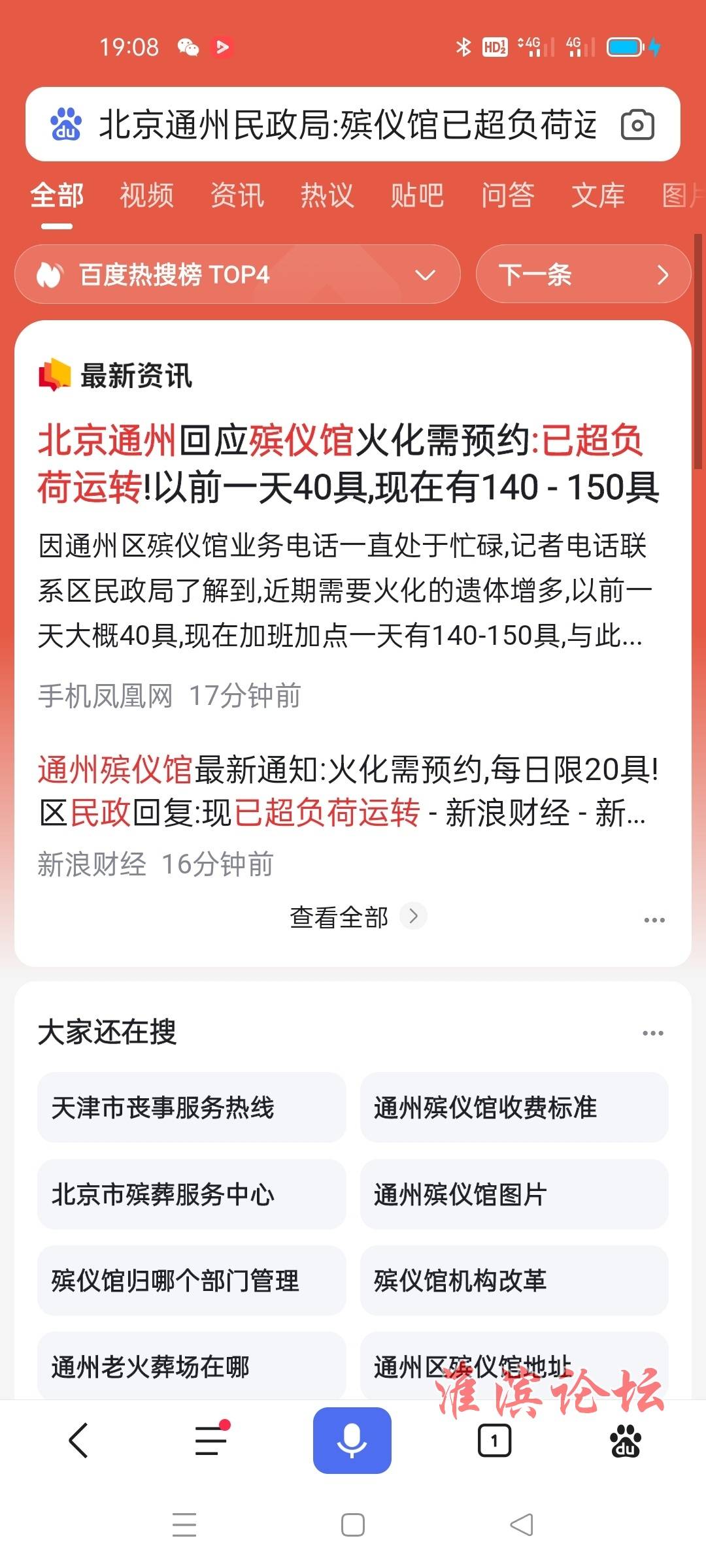The width and height of the screenshot is (706, 1568).
Task: Open the tab switcher showing 1
Action: [494, 1441]
